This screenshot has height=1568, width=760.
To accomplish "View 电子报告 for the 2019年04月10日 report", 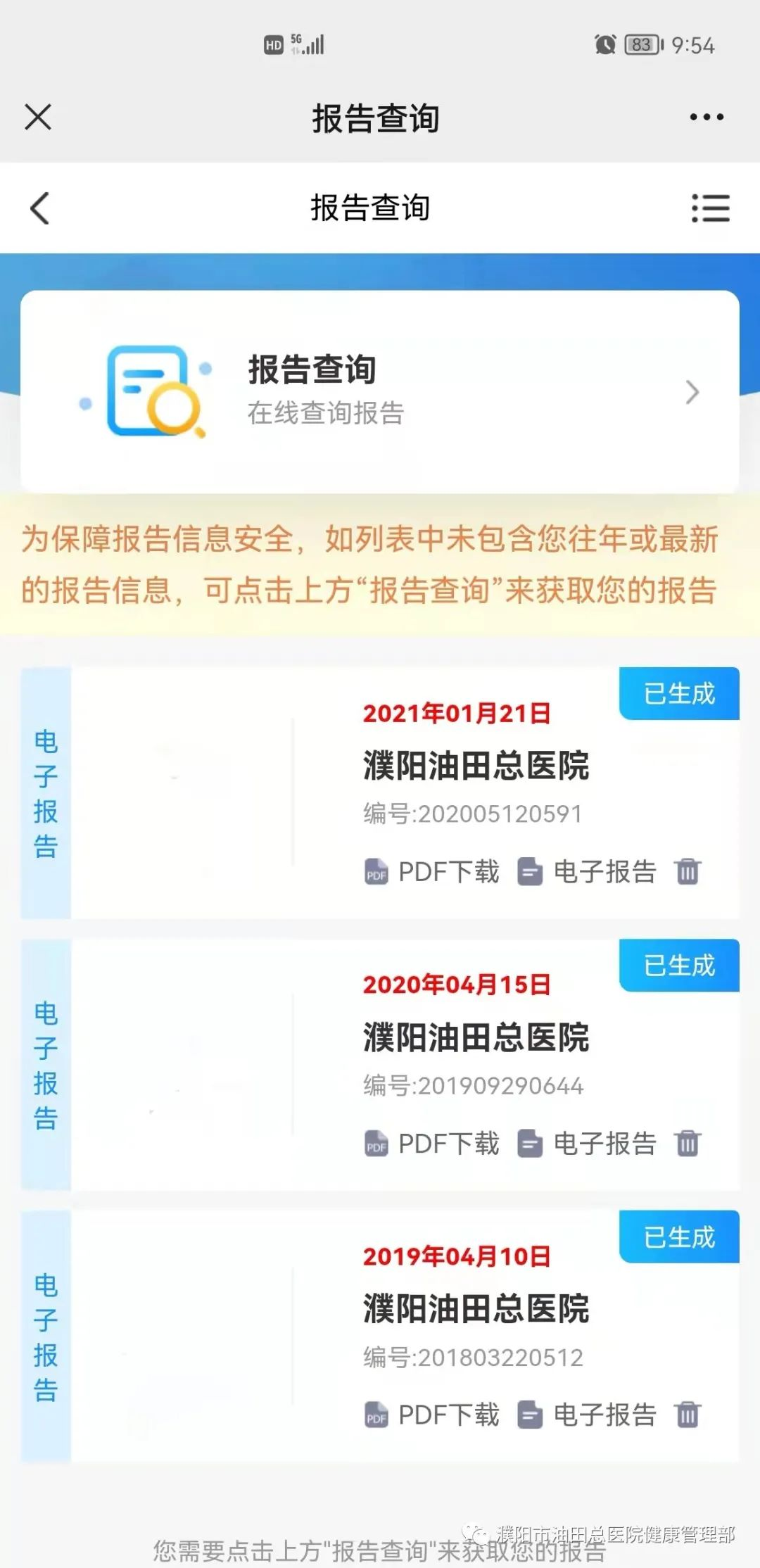I will pyautogui.click(x=587, y=1415).
